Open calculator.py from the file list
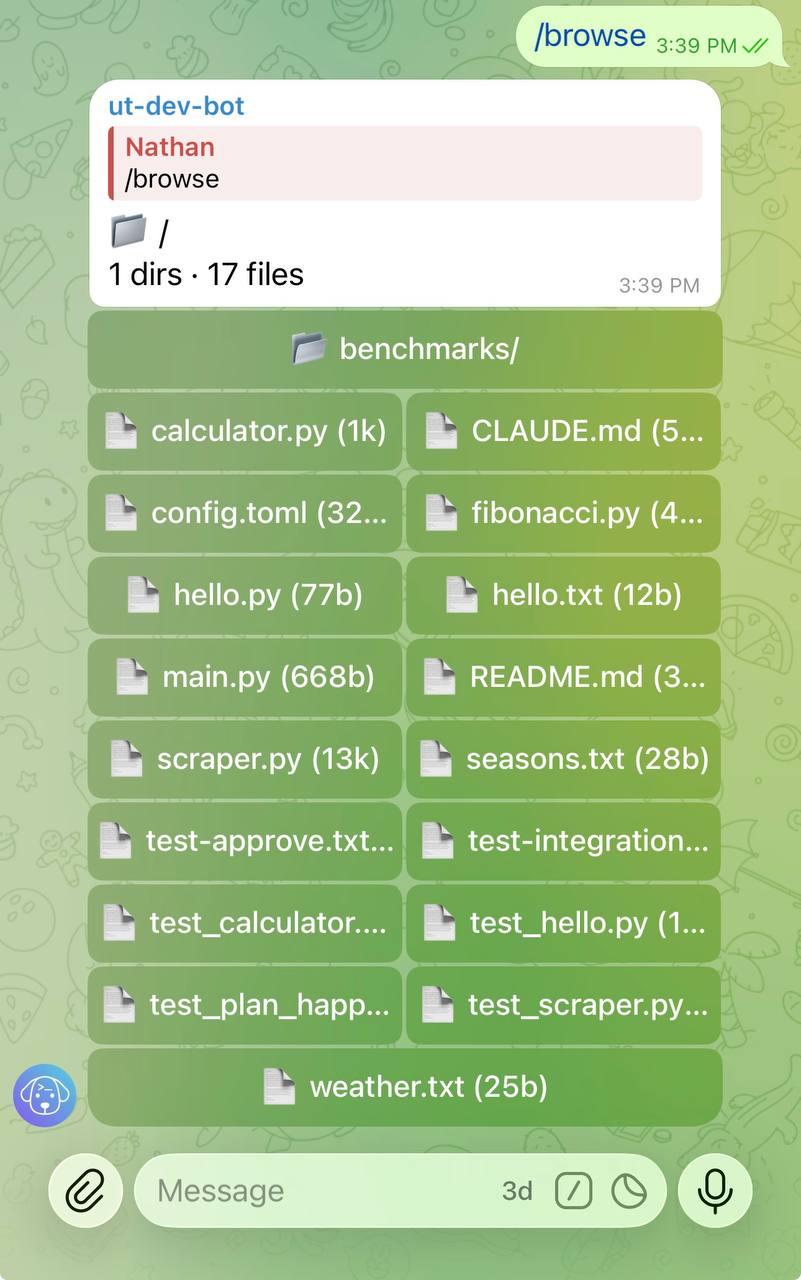Viewport: 801px width, 1280px height. tap(244, 431)
